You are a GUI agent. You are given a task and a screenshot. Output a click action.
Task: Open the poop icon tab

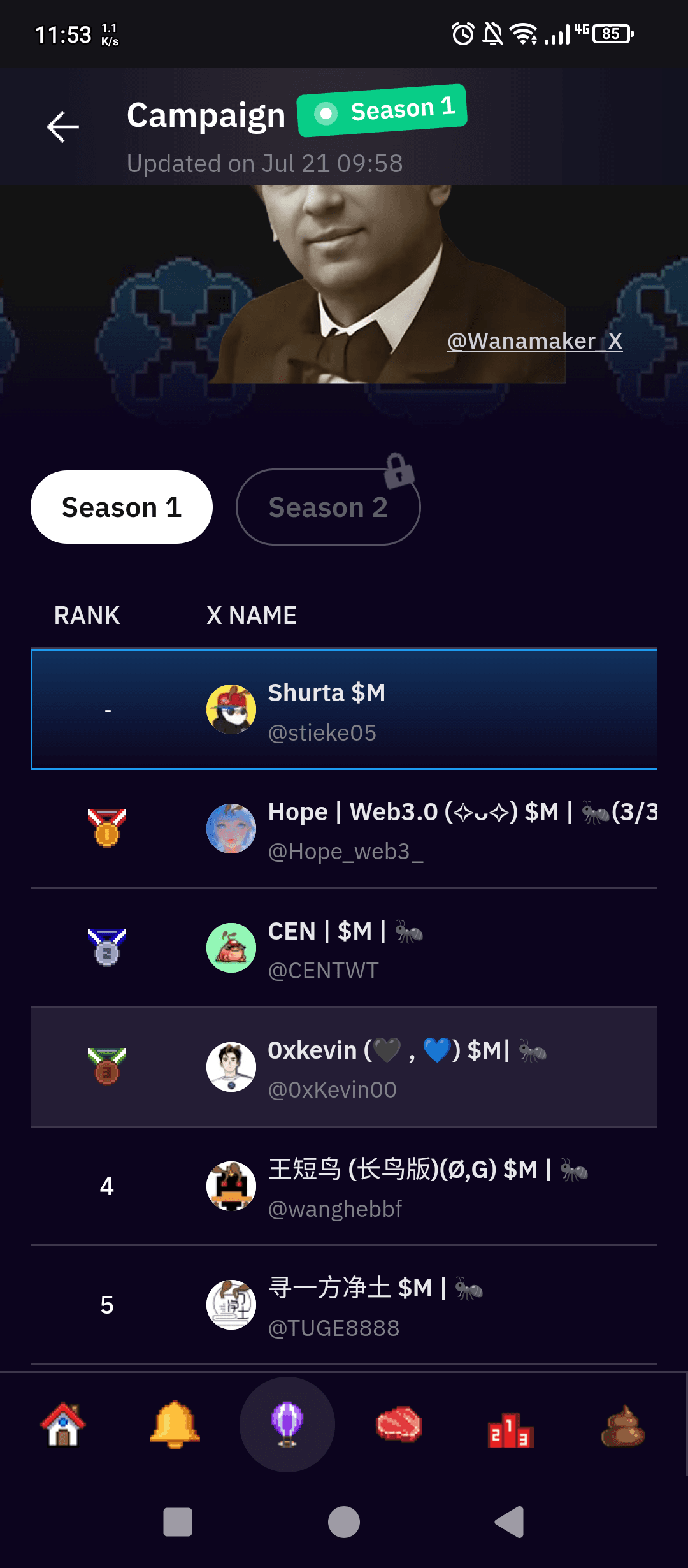pyautogui.click(x=623, y=1426)
